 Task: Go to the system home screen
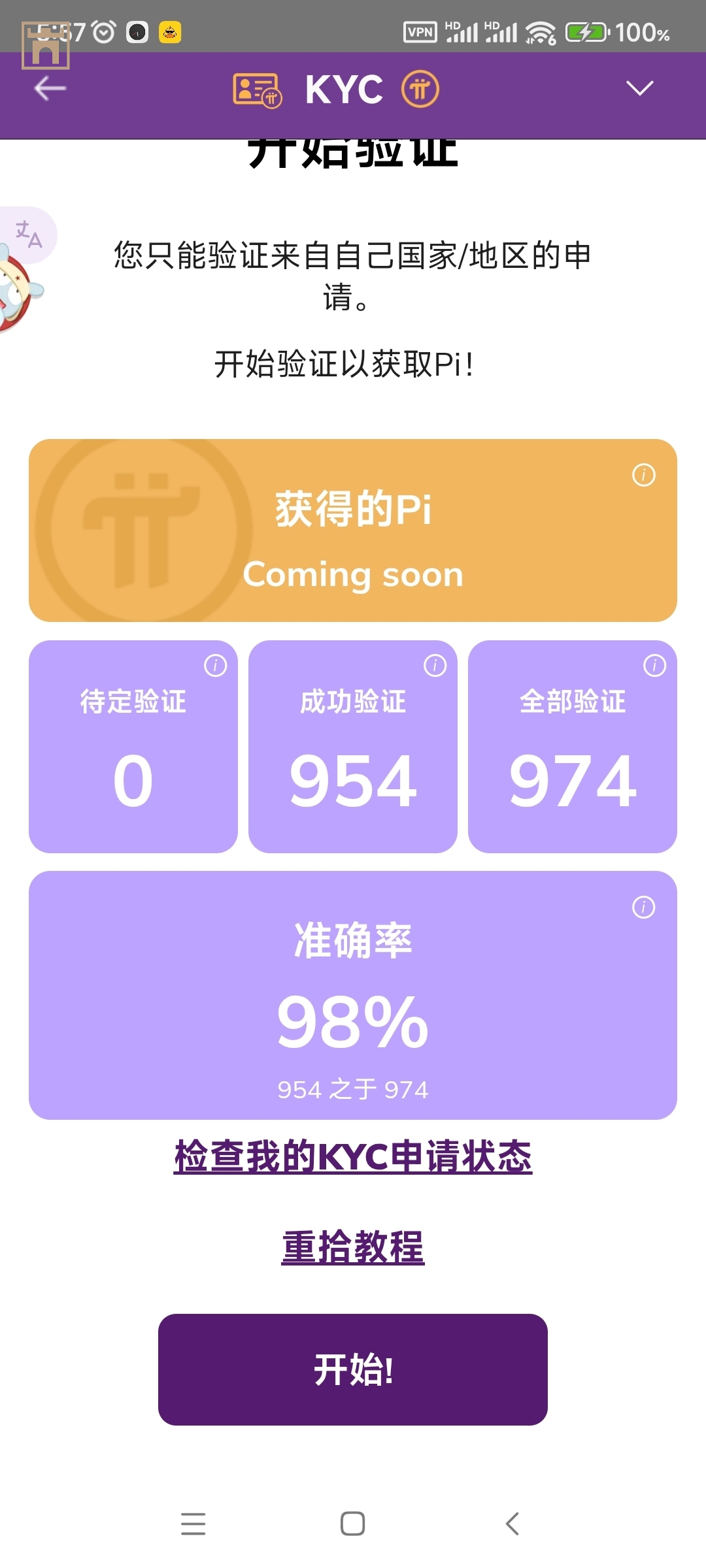[352, 1524]
